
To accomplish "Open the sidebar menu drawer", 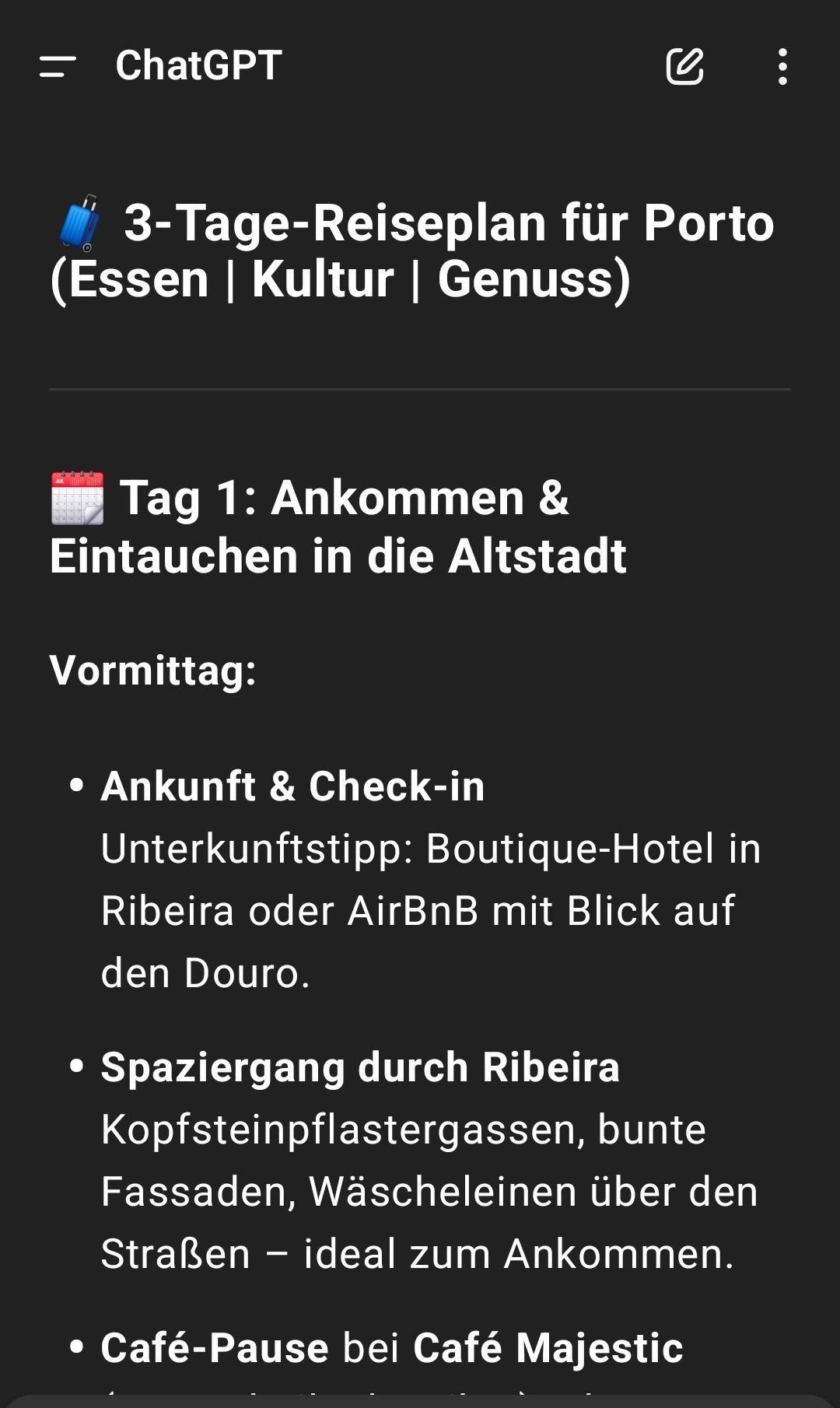I will 58,66.
